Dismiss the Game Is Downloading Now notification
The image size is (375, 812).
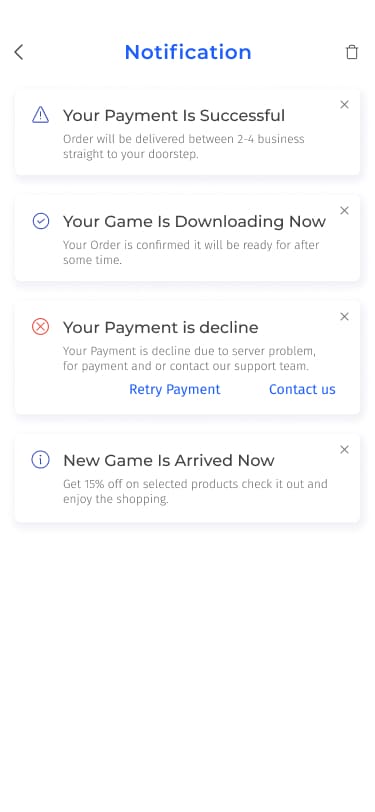[344, 210]
